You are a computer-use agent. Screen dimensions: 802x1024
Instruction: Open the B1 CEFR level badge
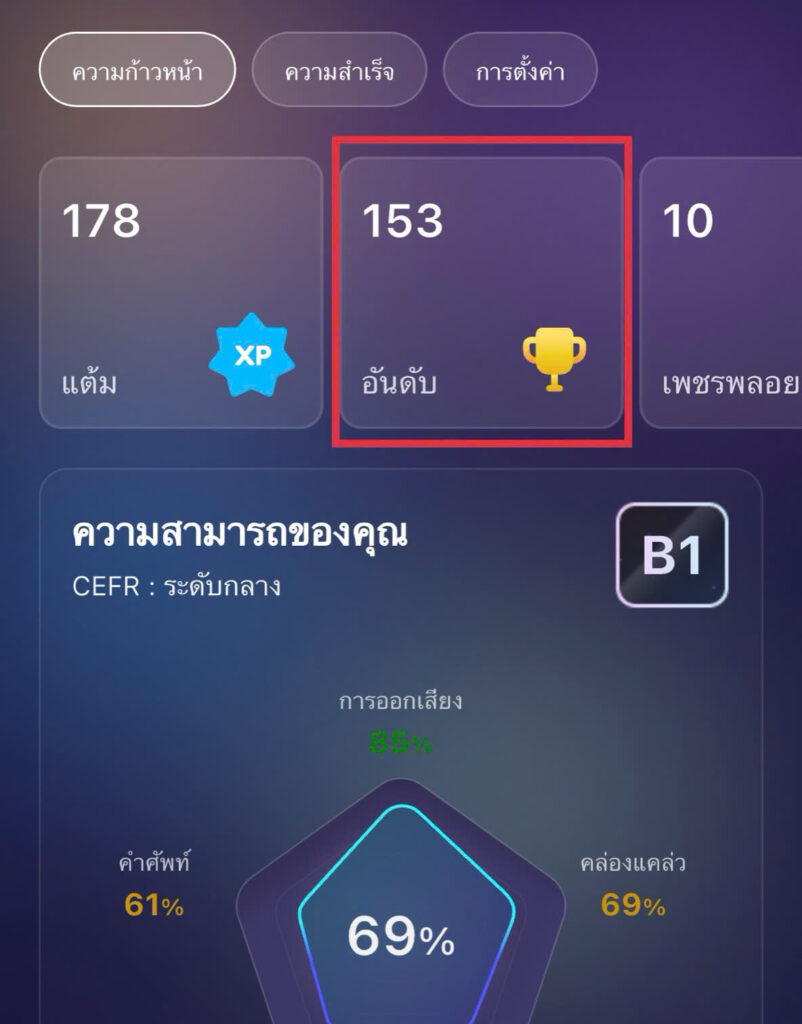[672, 555]
